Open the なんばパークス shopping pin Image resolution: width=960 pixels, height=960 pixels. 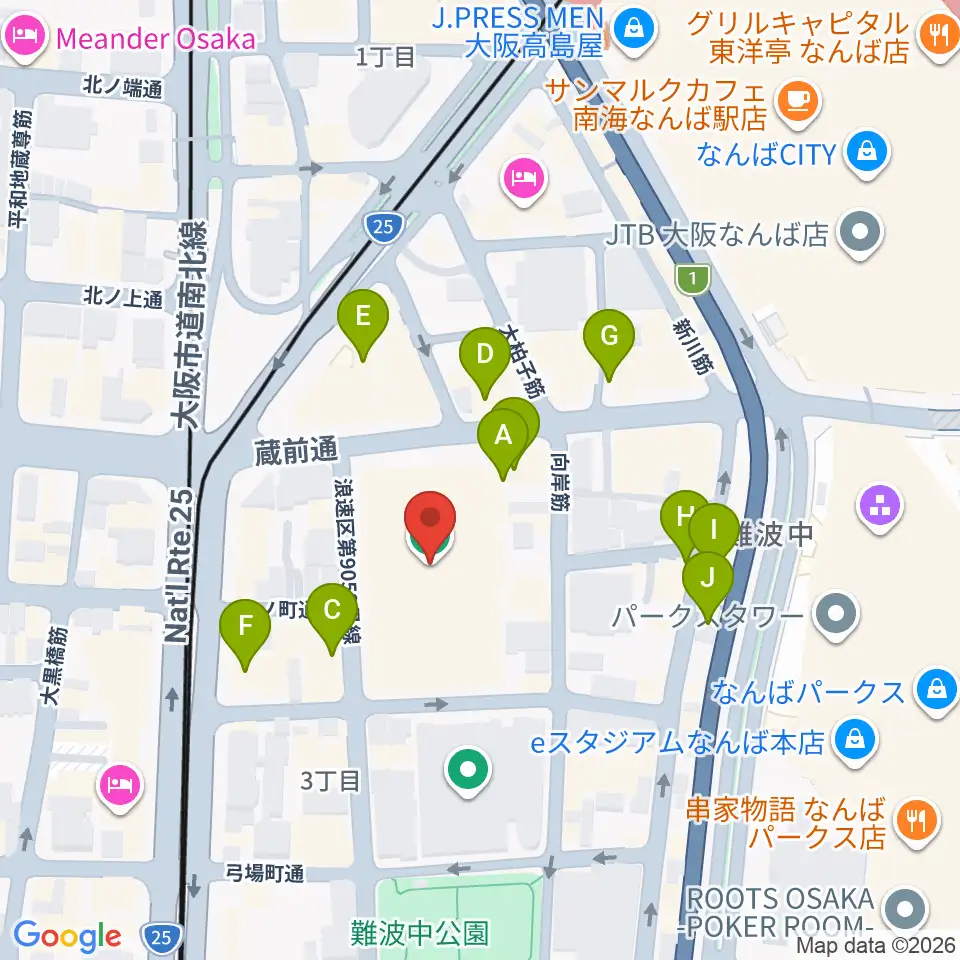tap(937, 692)
